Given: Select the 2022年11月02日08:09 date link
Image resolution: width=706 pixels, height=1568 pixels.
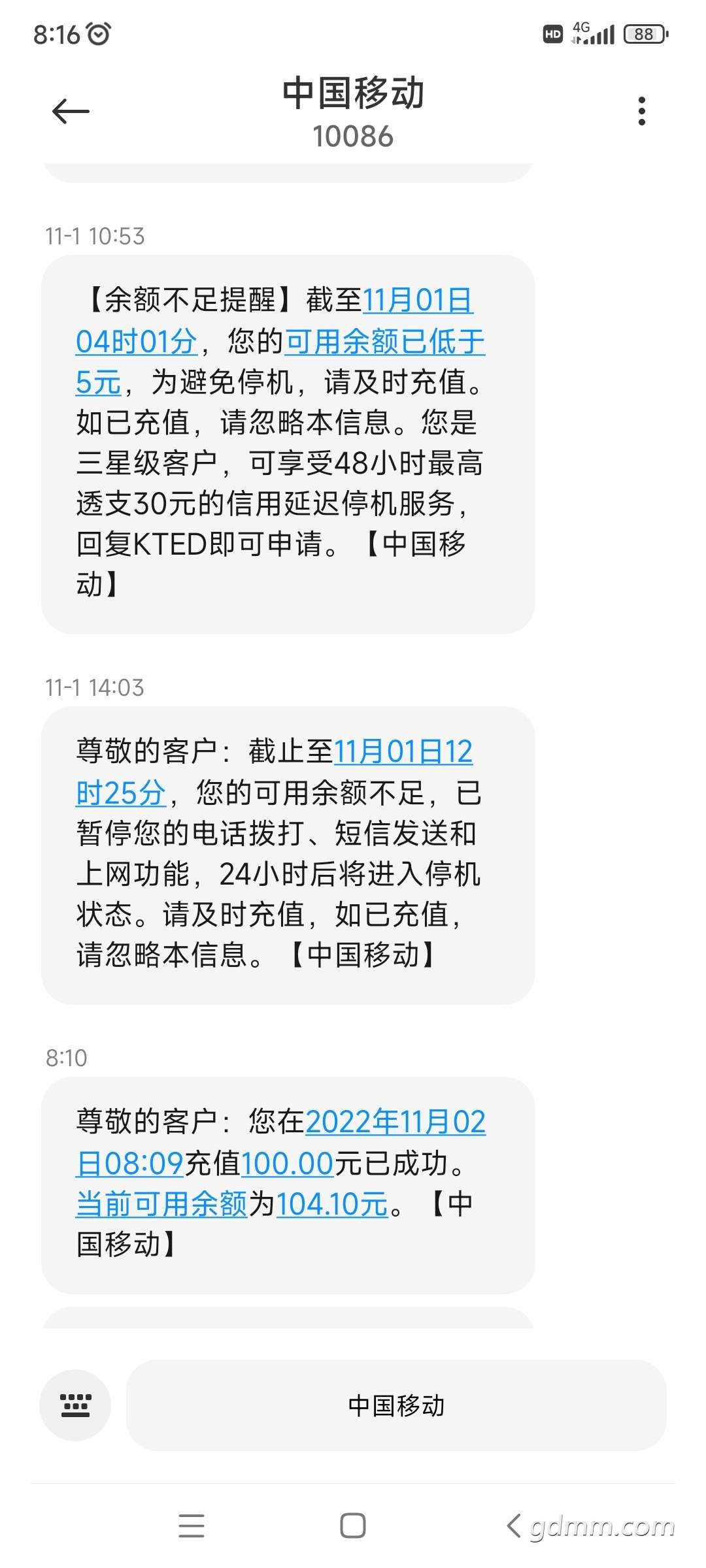Looking at the screenshot, I should click(395, 1122).
